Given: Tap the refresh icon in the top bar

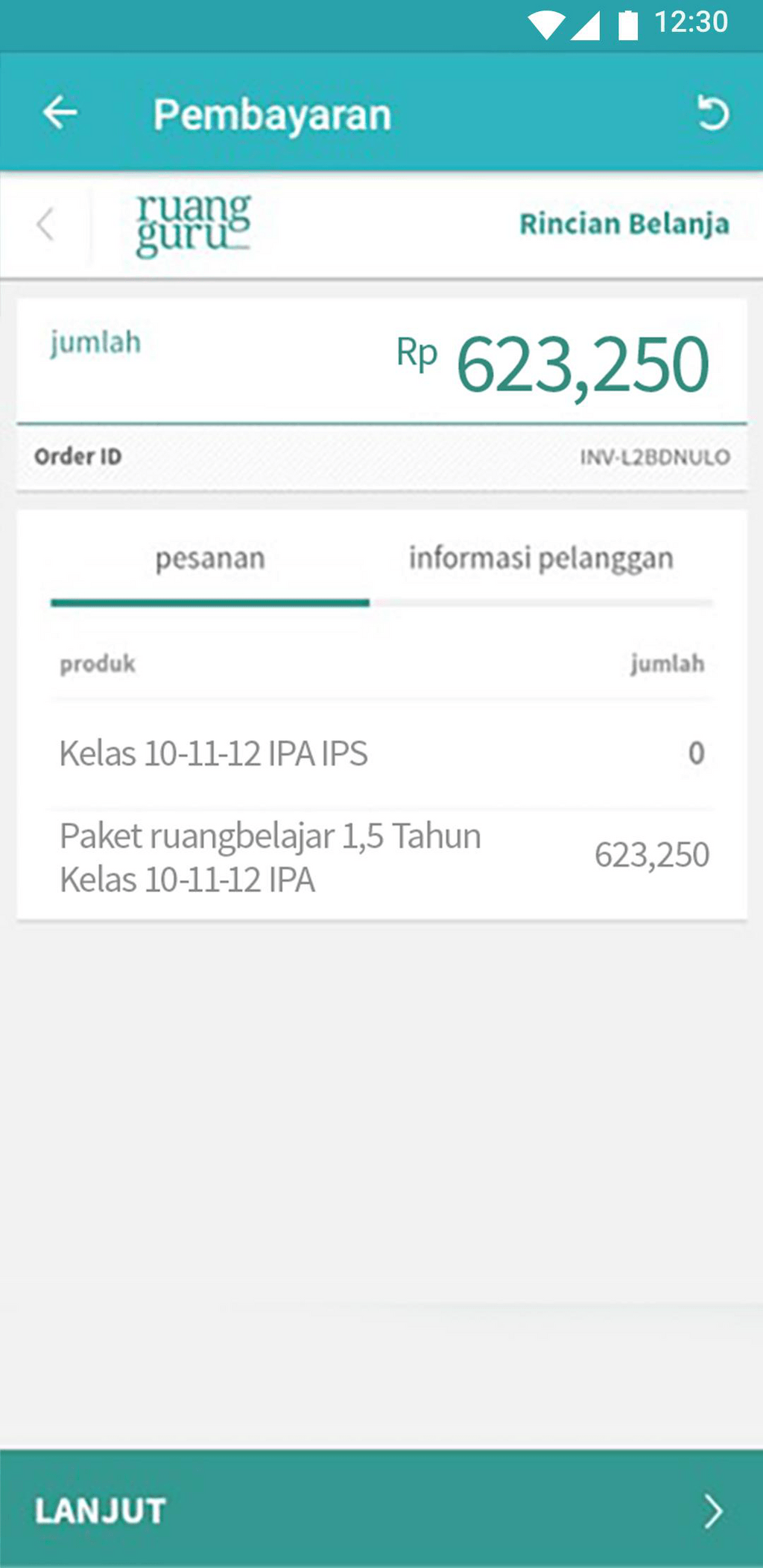Looking at the screenshot, I should click(714, 113).
